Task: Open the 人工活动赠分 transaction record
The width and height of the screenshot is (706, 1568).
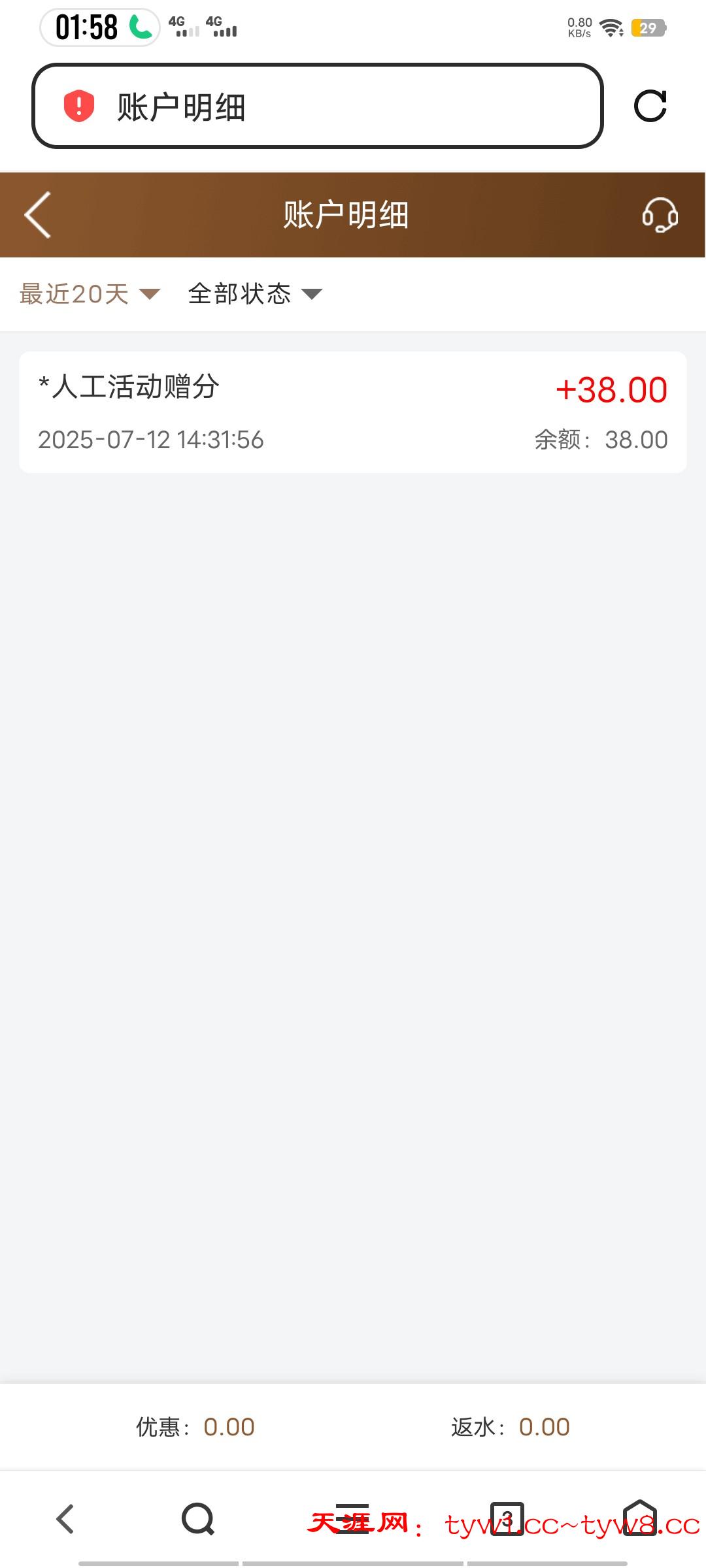Action: [x=353, y=412]
